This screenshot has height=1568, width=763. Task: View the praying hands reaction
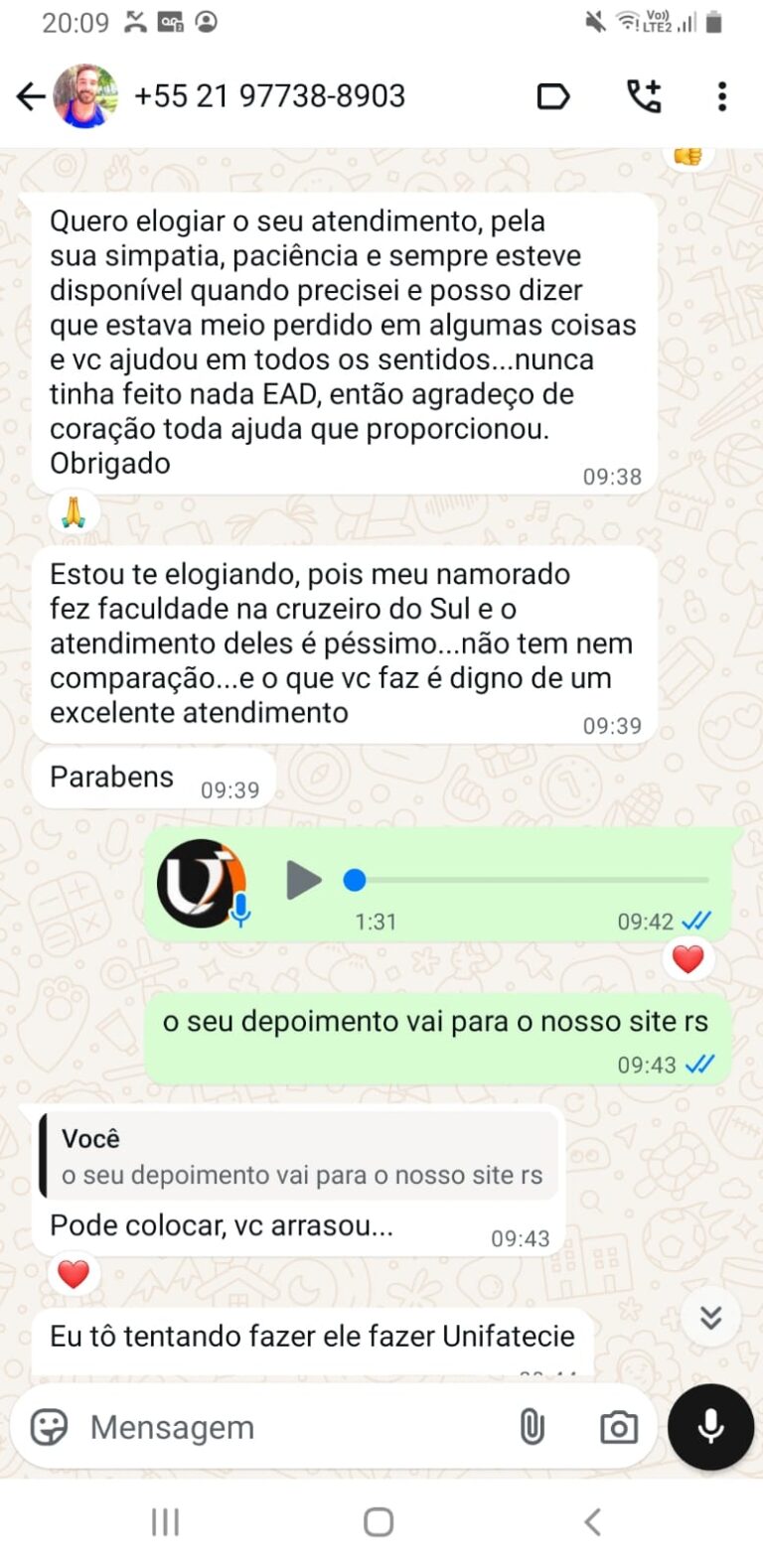pos(74,513)
